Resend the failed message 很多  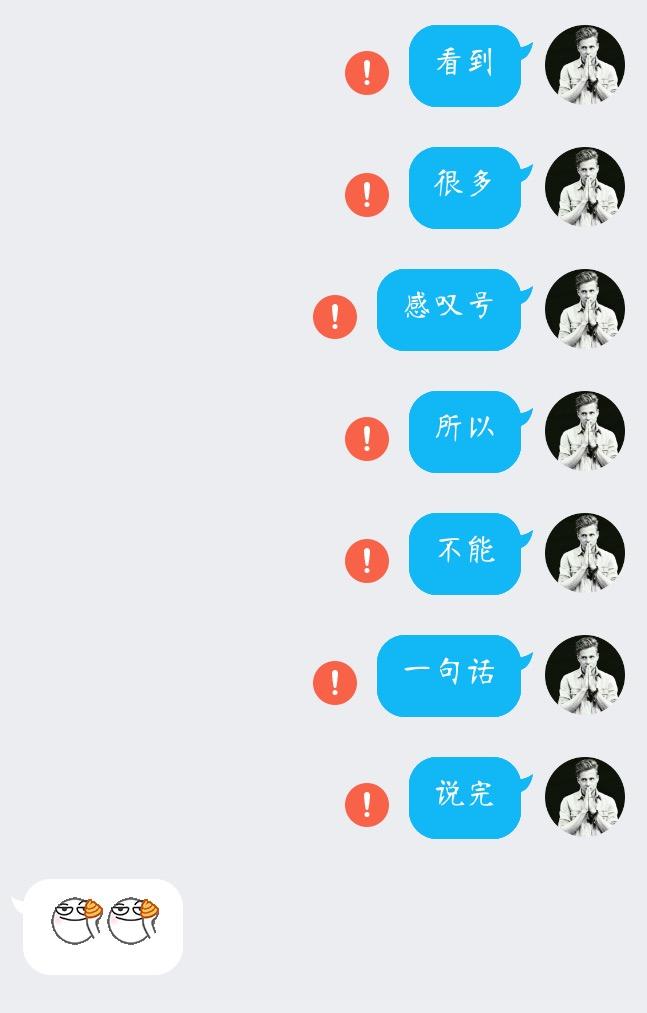367,195
